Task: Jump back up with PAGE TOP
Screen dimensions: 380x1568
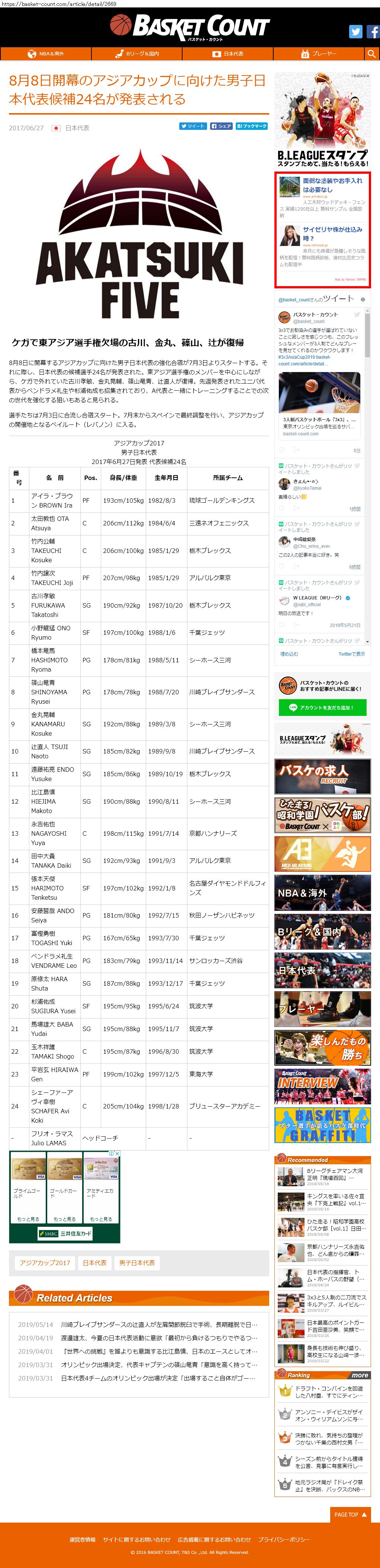Action: [351, 1514]
